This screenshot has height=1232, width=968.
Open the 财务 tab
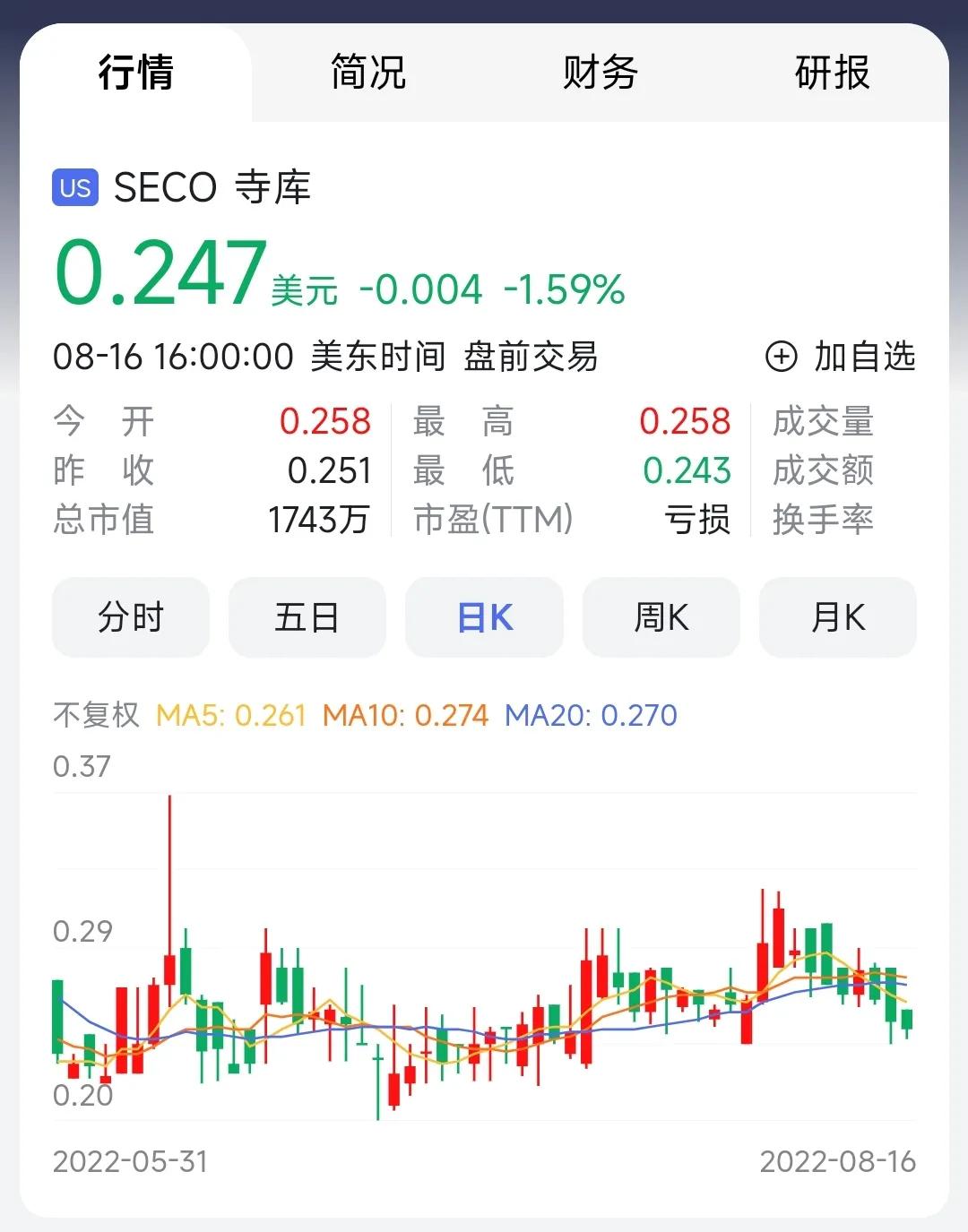point(600,73)
